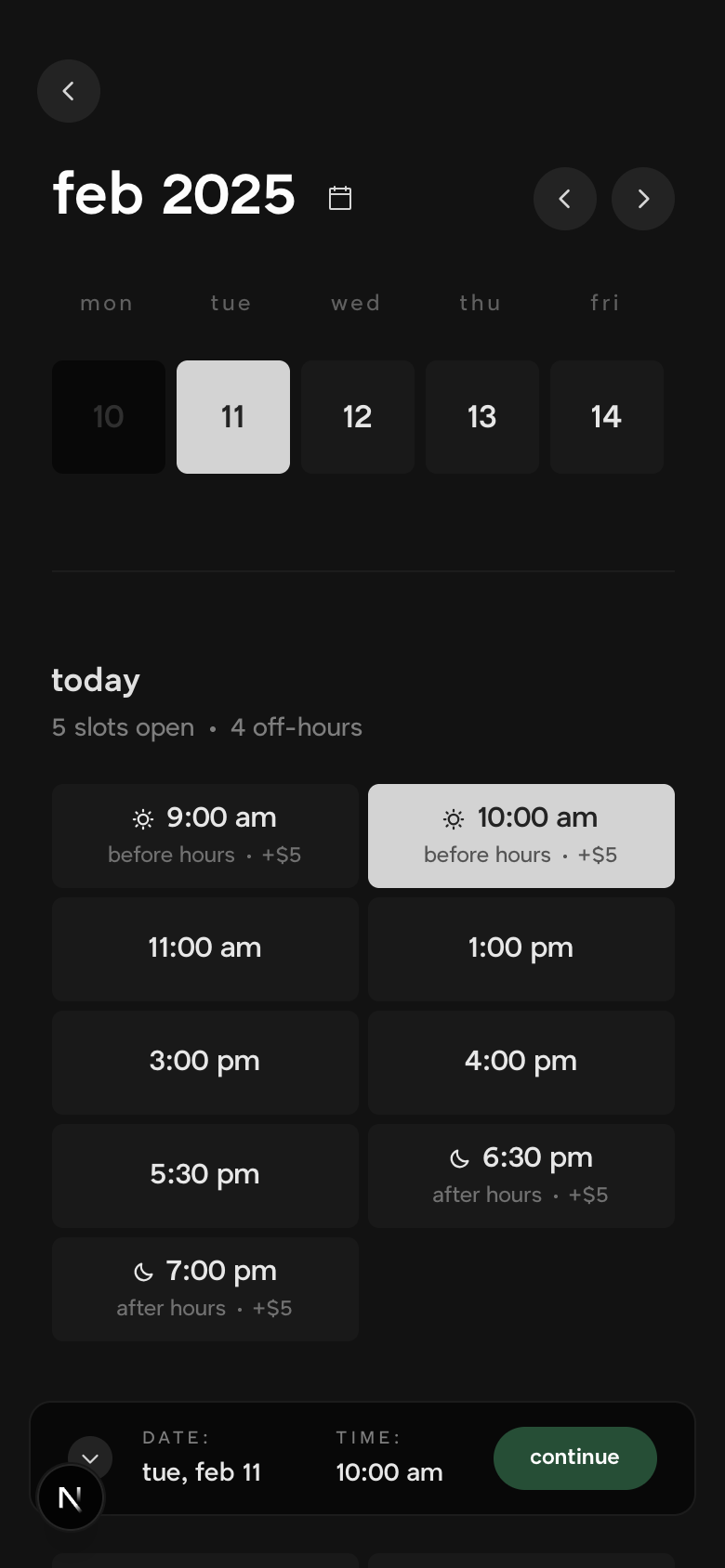The width and height of the screenshot is (725, 1568).
Task: Select date 12
Action: pyautogui.click(x=358, y=417)
